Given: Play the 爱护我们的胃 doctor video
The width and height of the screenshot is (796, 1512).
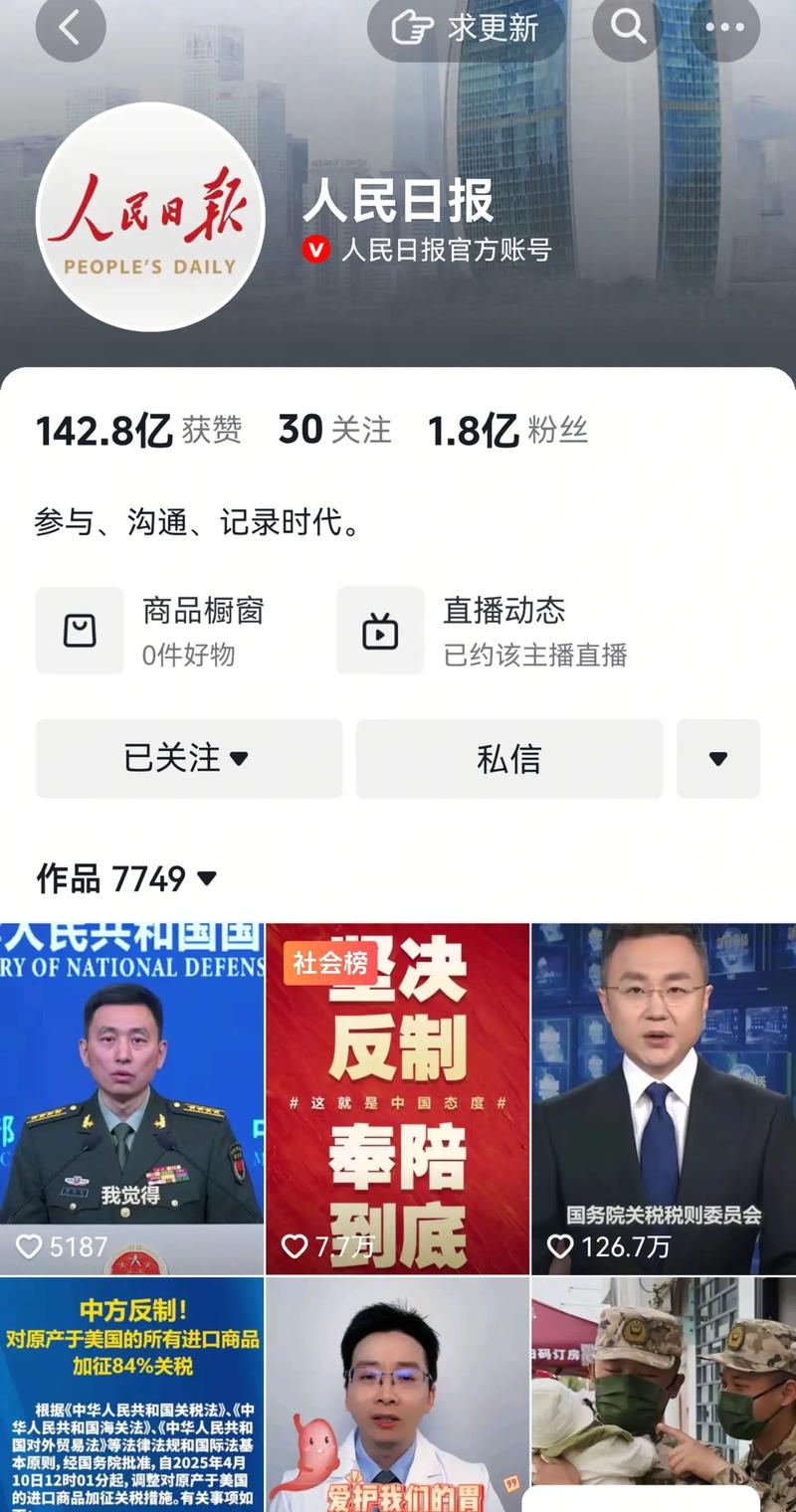Looking at the screenshot, I should 398,1393.
